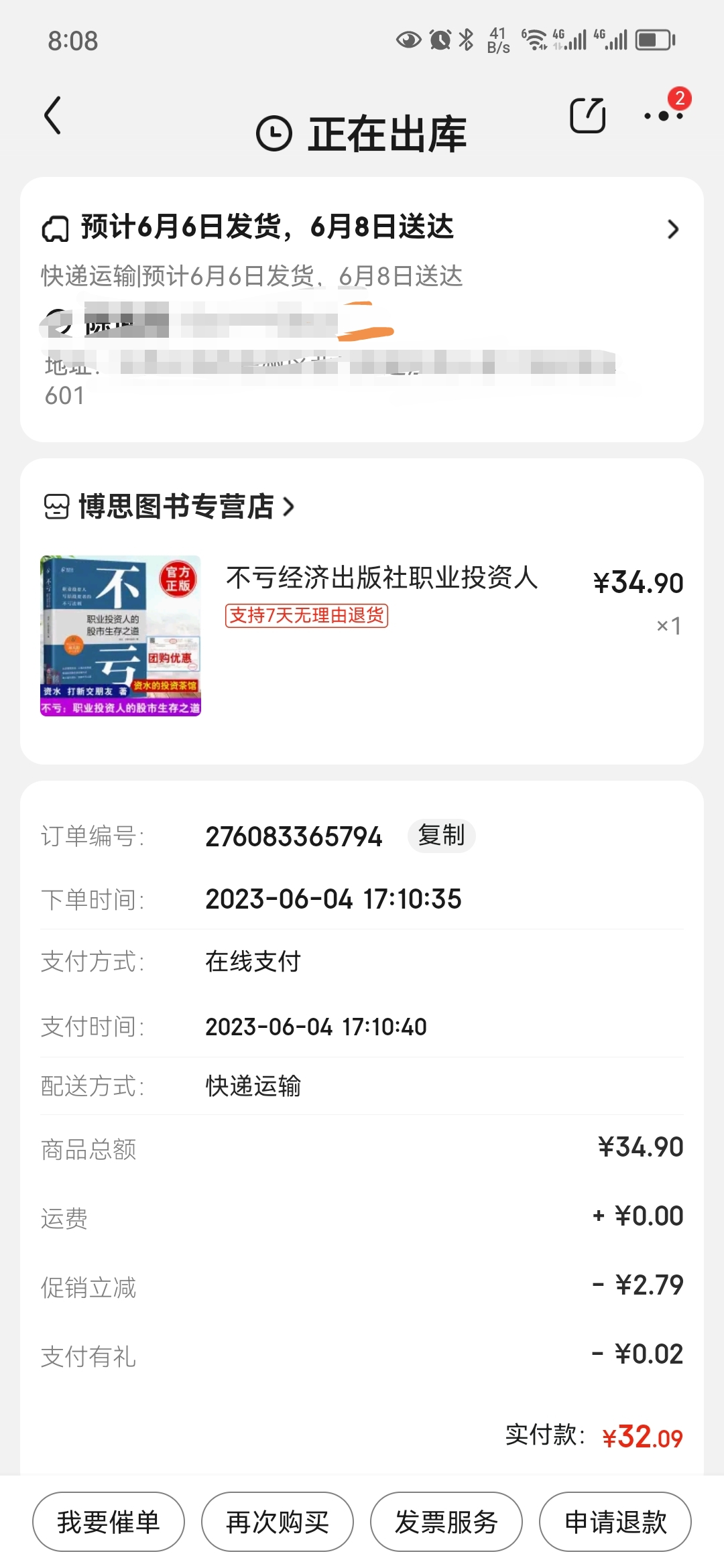Tap 我要催单 to urge the order
Screen dimensions: 724x1568
click(x=109, y=1521)
